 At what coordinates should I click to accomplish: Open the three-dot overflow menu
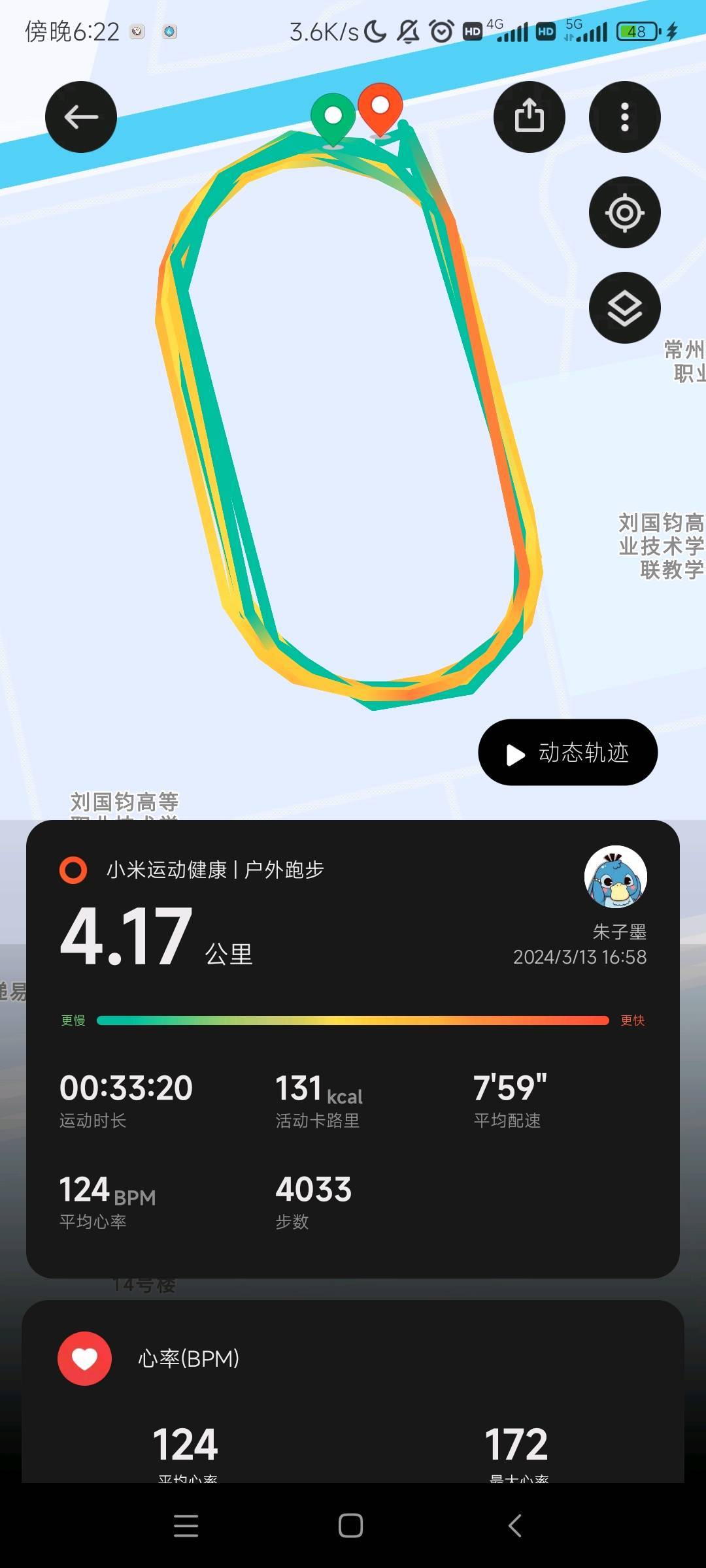click(624, 117)
